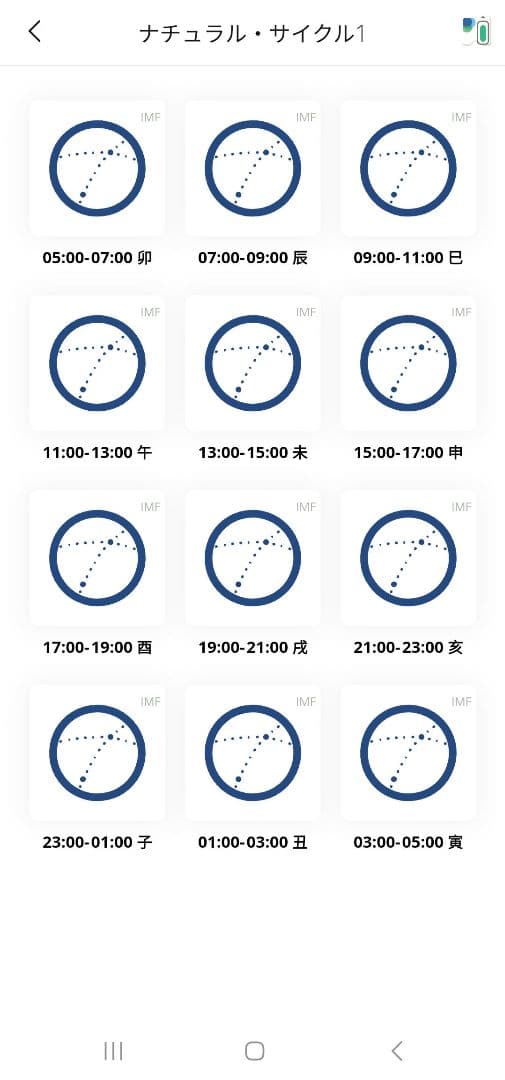Open the 11:00-13:00 午 program
The height and width of the screenshot is (1080, 505).
pyautogui.click(x=97, y=363)
